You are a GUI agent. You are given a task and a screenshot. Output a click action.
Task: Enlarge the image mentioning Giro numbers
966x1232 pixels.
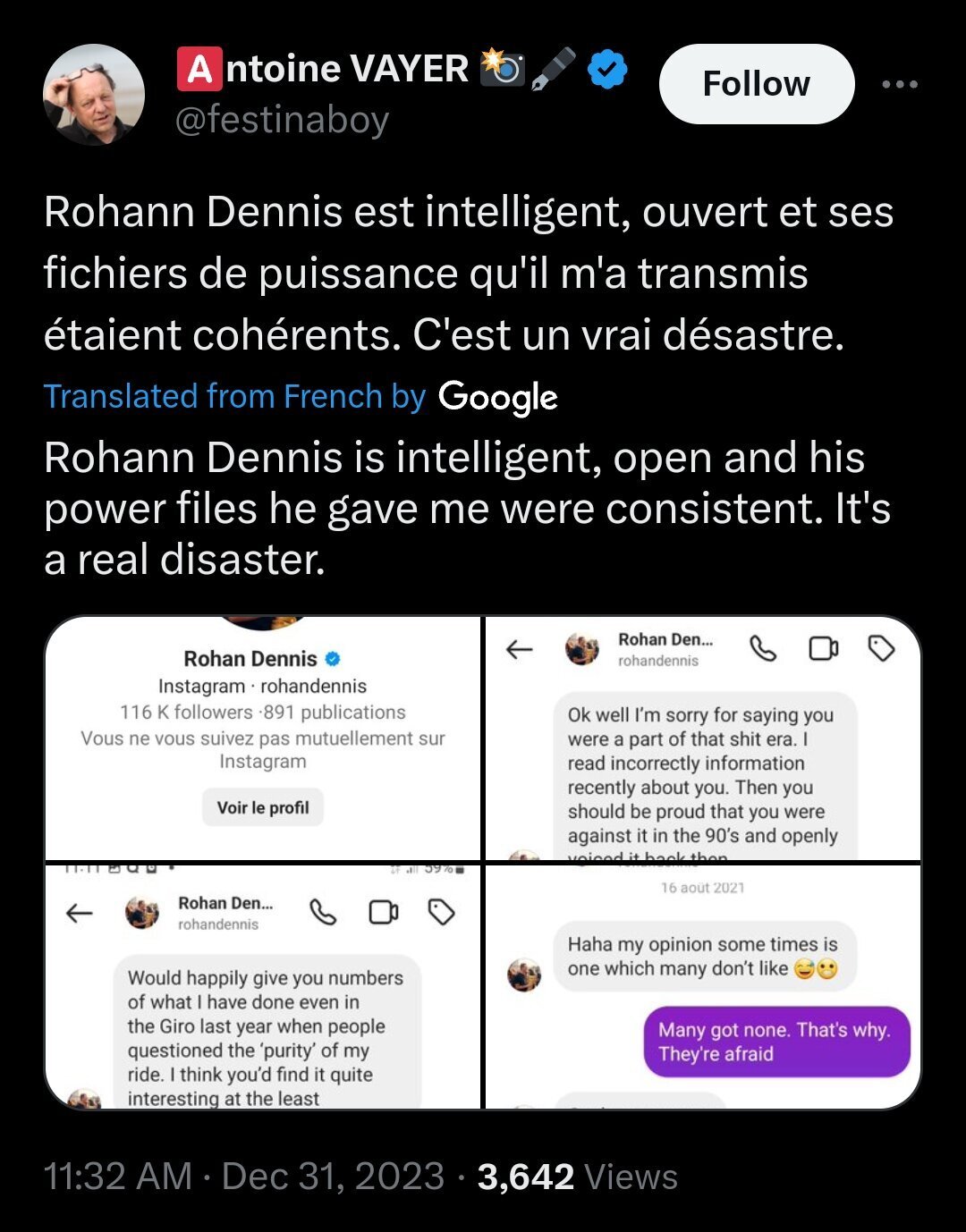coord(263,987)
